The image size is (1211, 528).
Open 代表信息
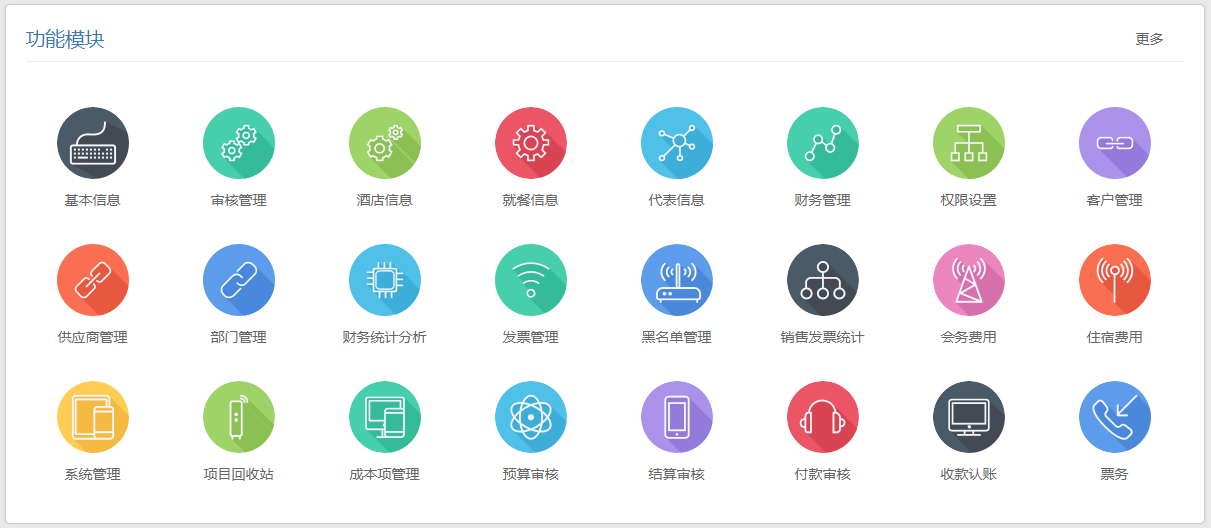tap(677, 143)
